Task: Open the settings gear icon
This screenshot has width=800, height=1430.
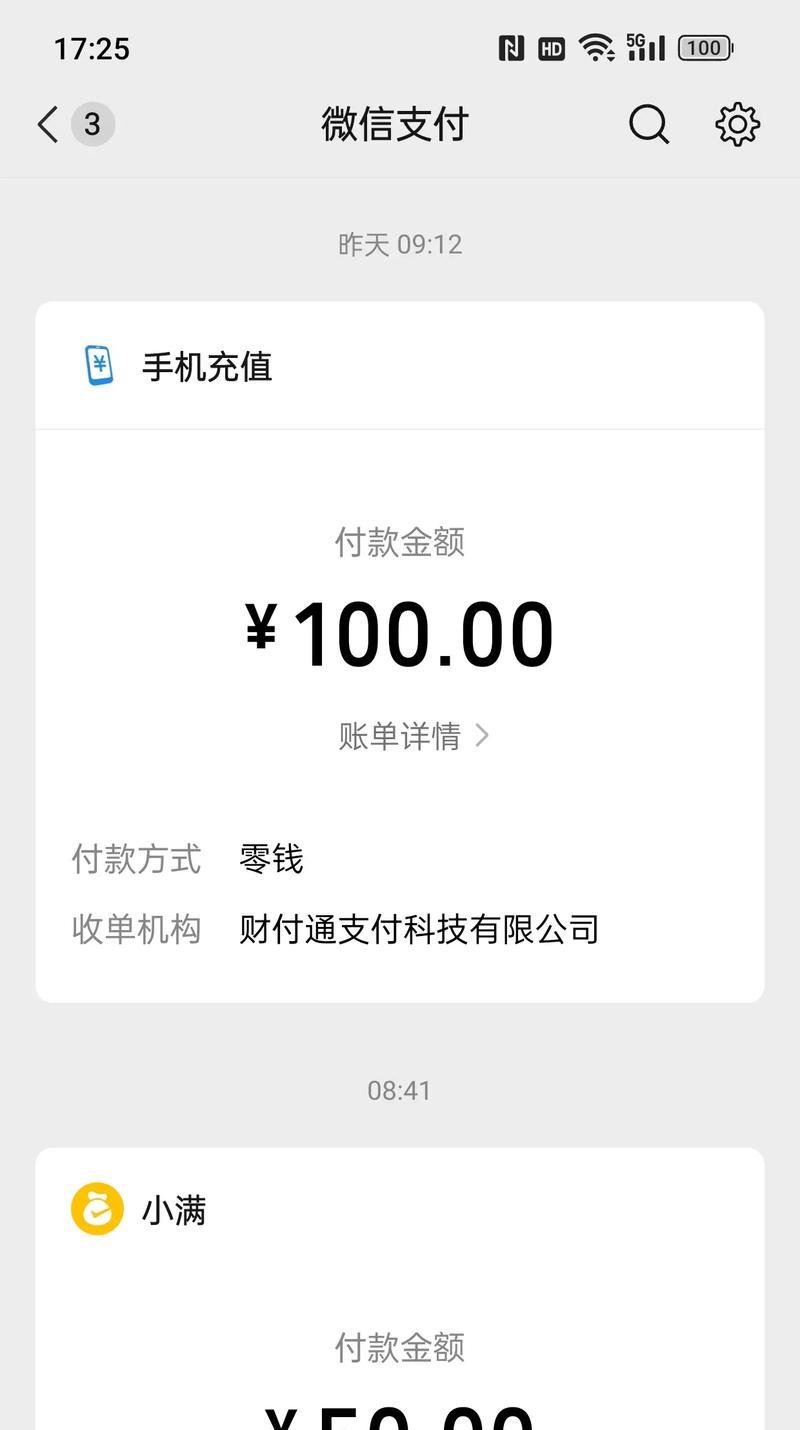Action: coord(738,125)
